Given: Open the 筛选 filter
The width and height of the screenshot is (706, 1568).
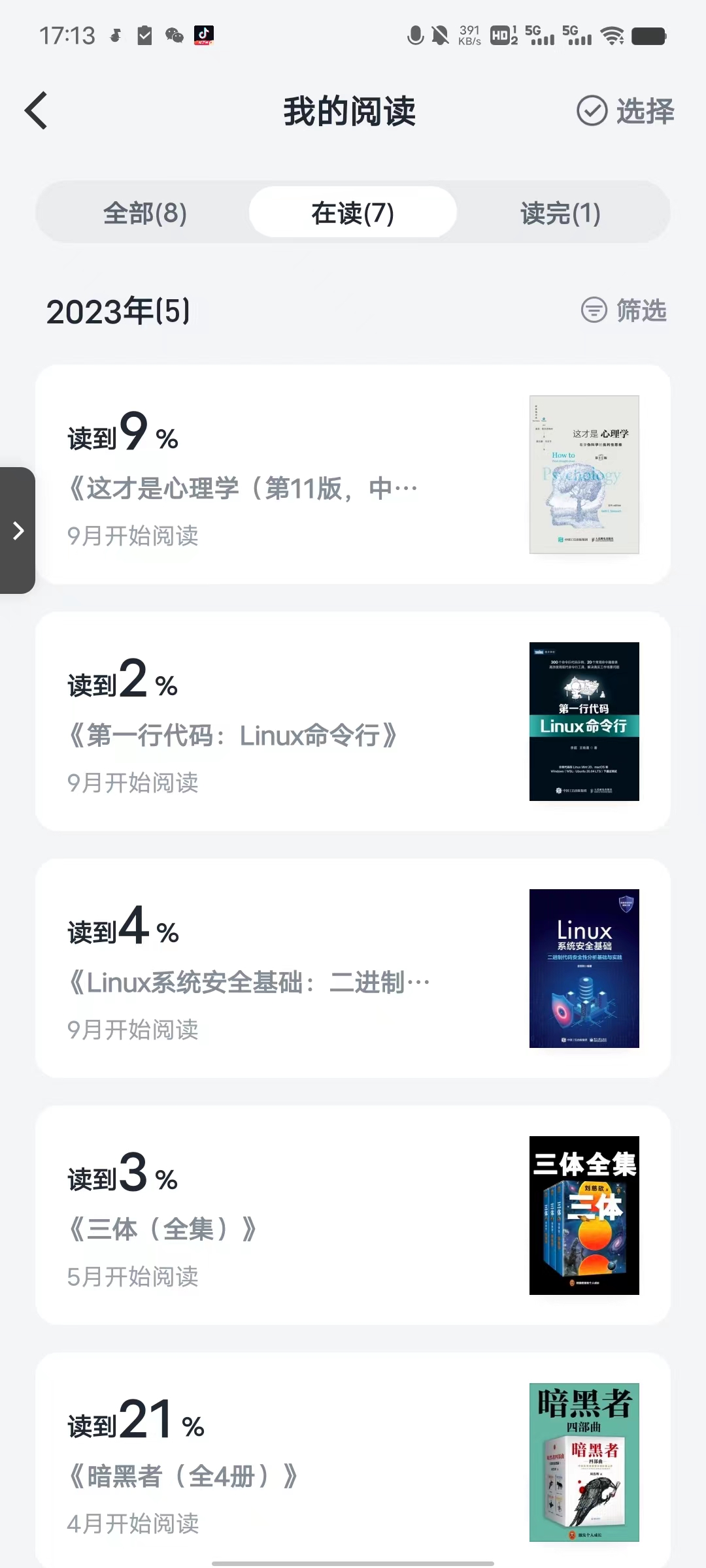Looking at the screenshot, I should point(624,310).
